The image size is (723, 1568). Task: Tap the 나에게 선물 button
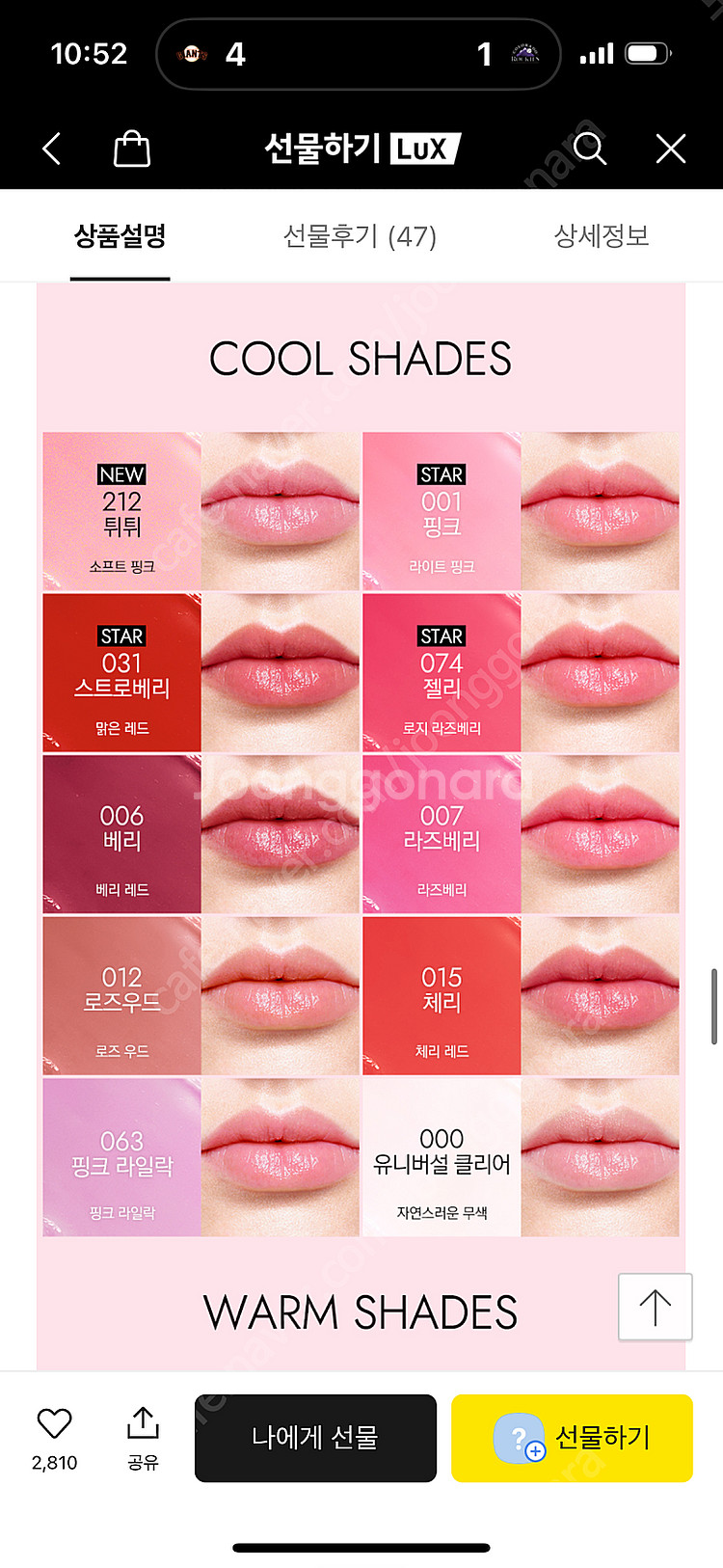315,1438
